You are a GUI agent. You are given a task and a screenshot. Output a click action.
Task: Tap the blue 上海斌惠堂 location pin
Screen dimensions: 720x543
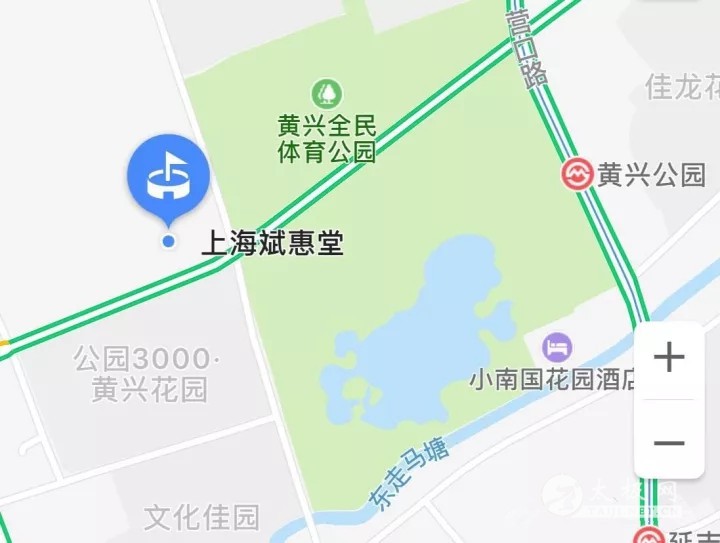(x=167, y=179)
